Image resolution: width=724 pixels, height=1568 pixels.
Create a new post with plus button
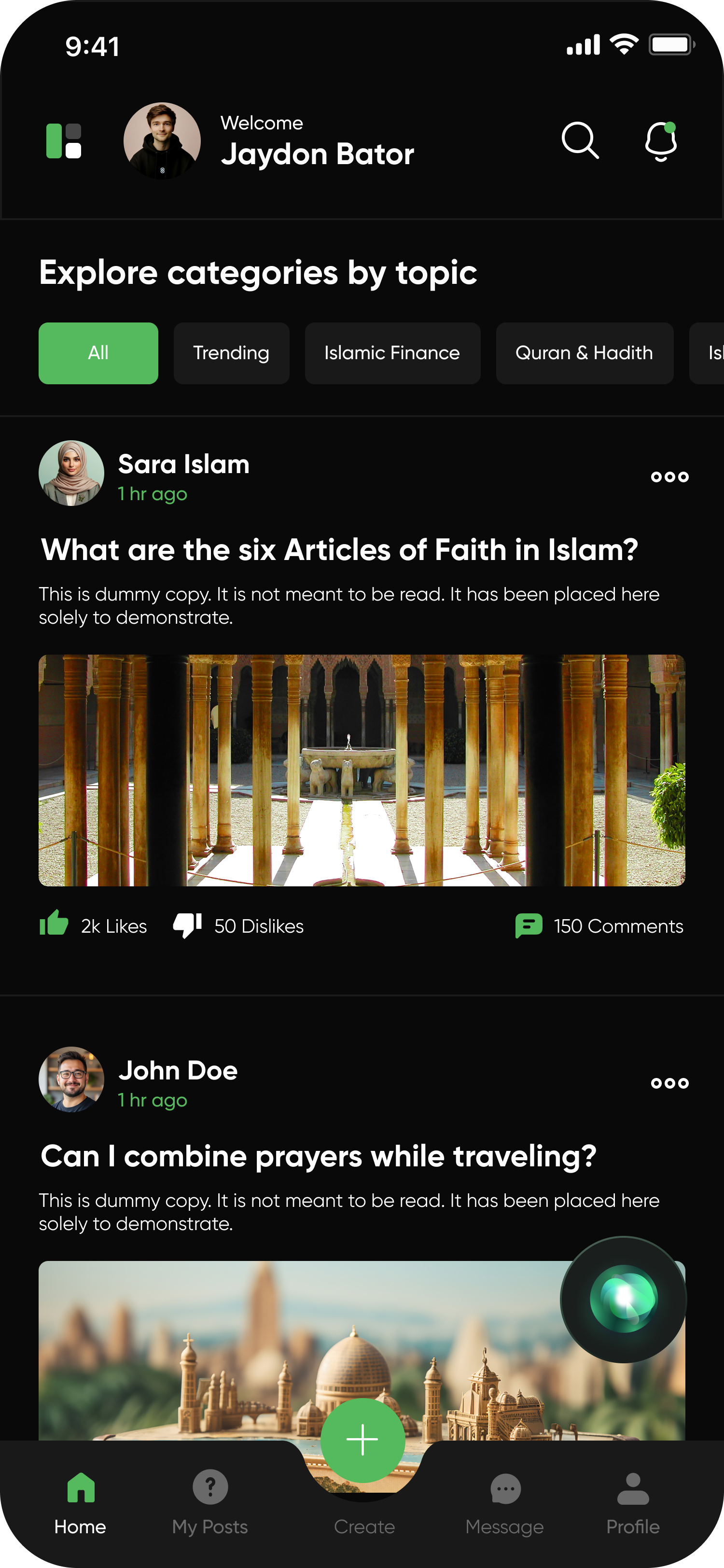pos(362,1440)
